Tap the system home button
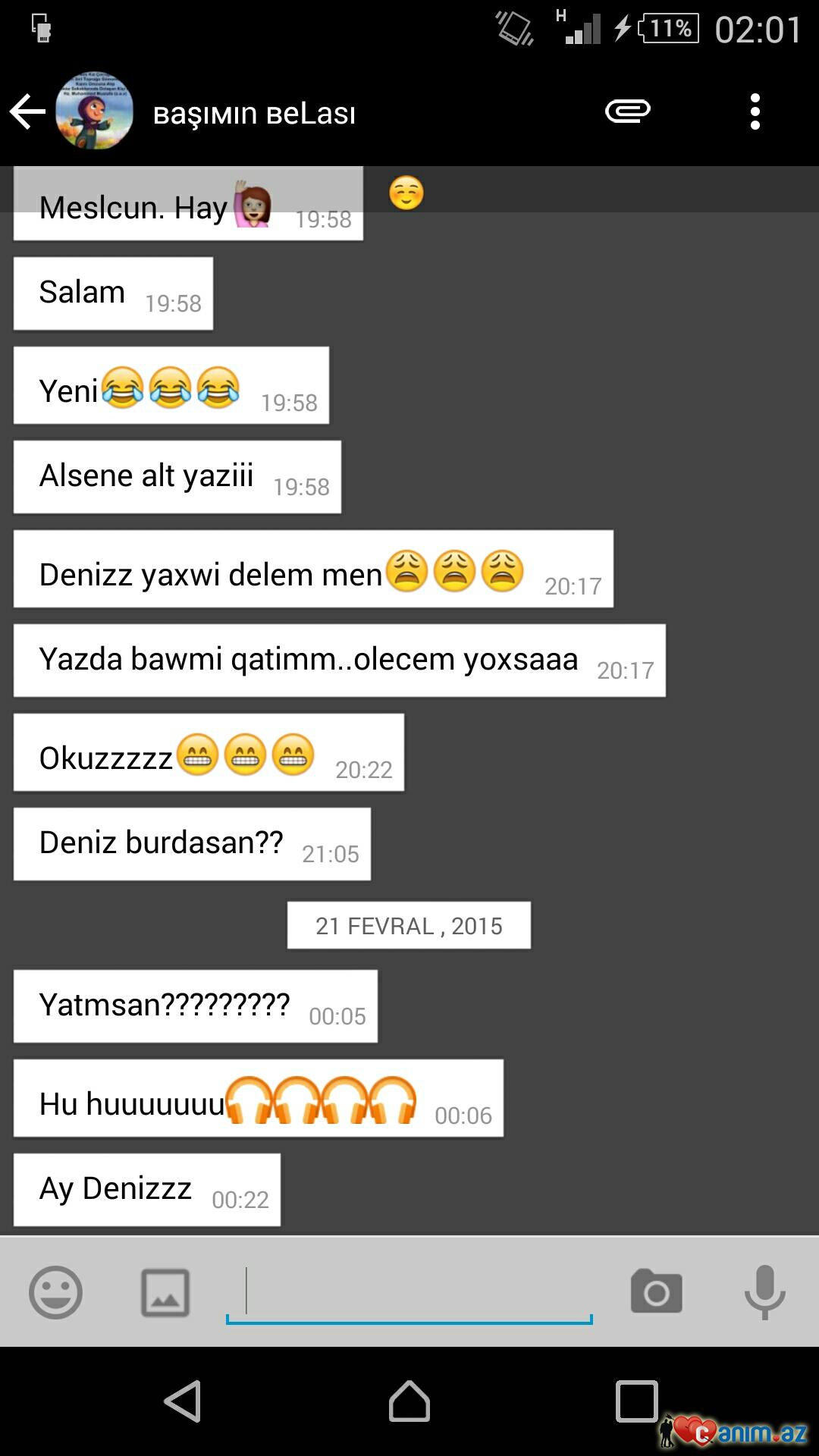 pos(409,1401)
